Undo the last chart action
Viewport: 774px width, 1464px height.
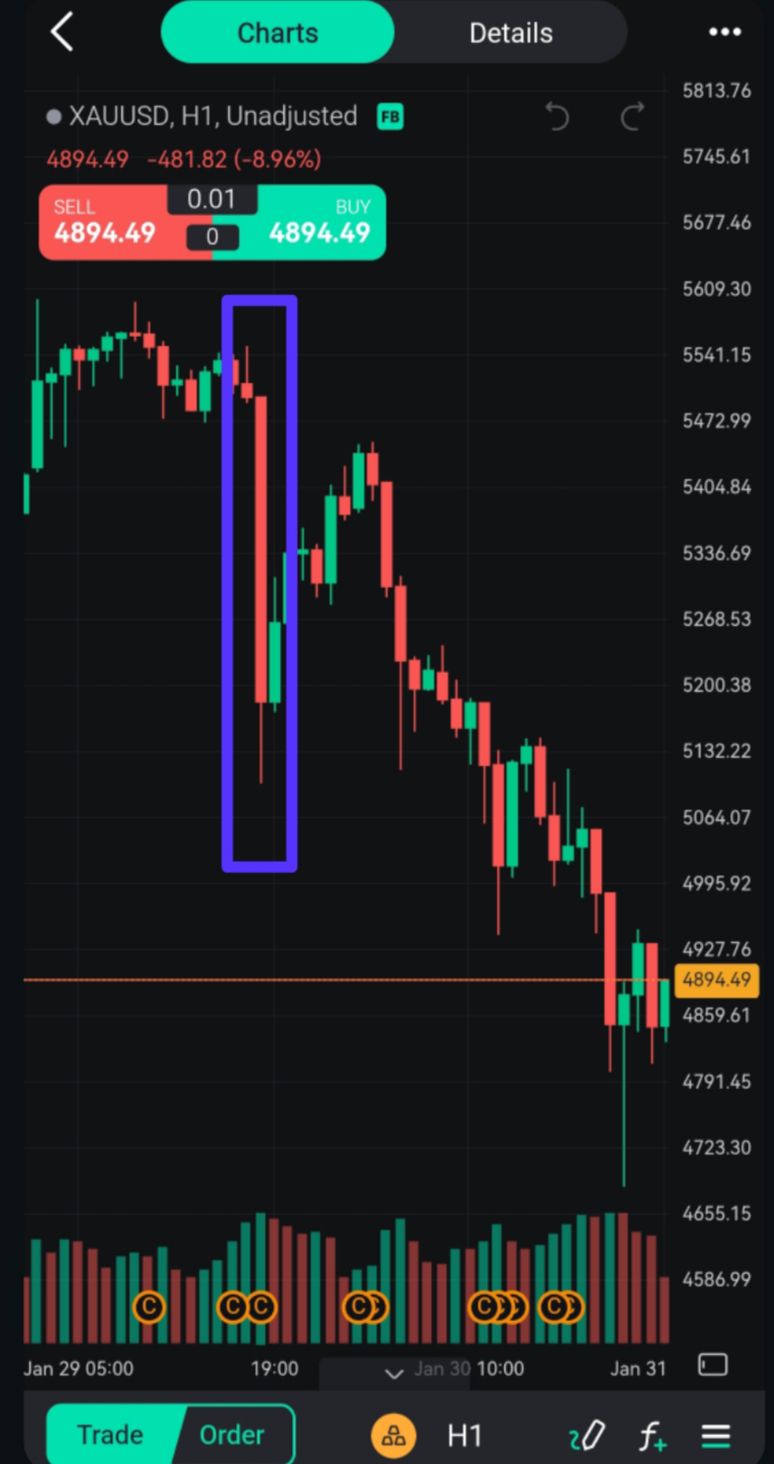pyautogui.click(x=557, y=117)
